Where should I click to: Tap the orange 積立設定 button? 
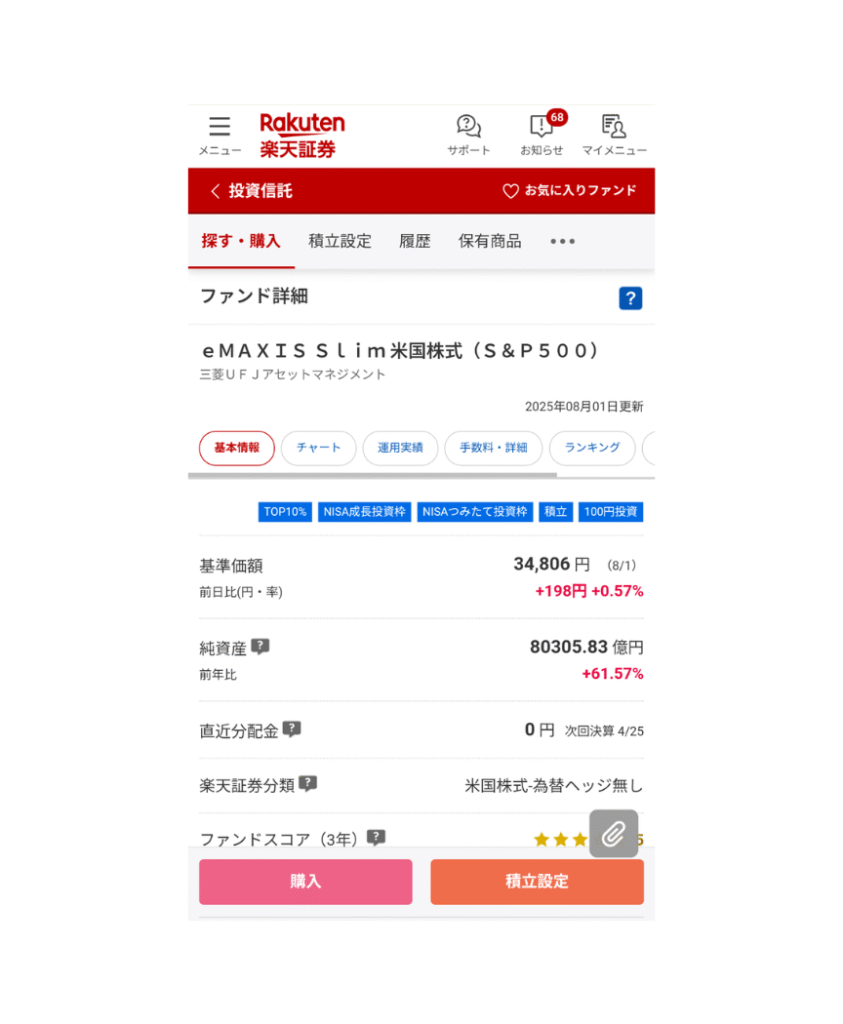click(537, 881)
